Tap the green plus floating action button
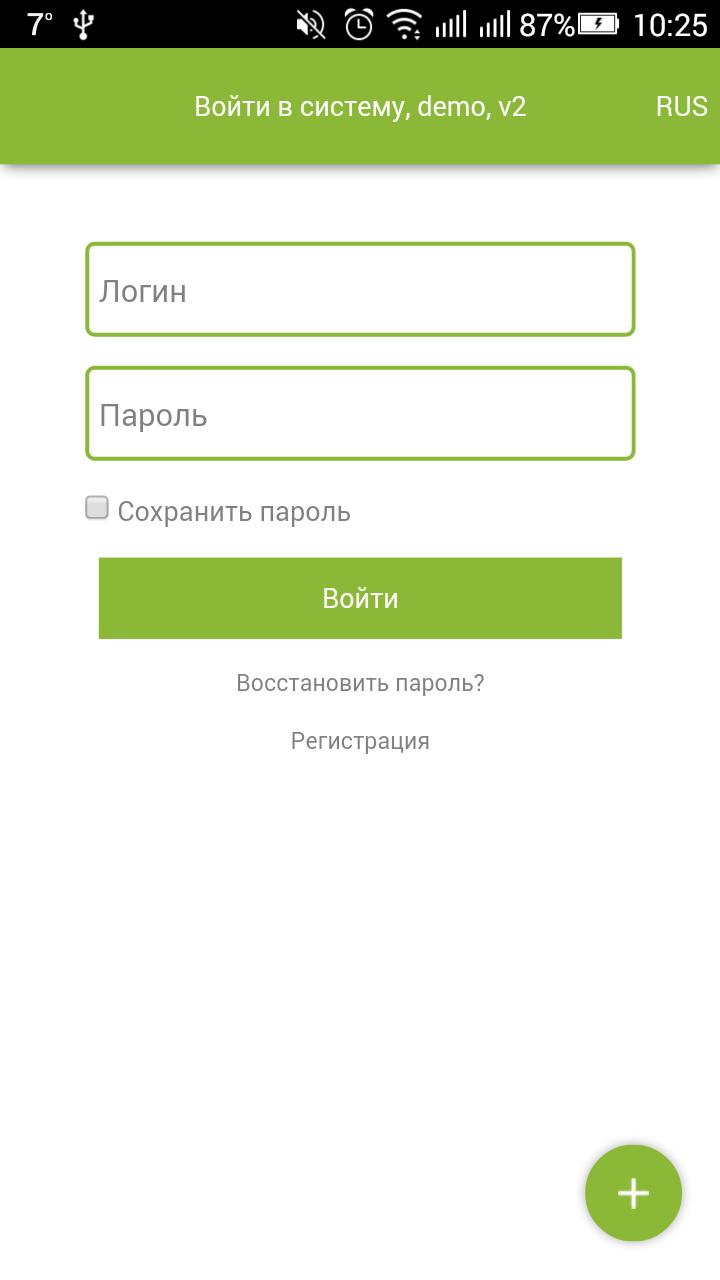The height and width of the screenshot is (1280, 720). pos(632,1192)
